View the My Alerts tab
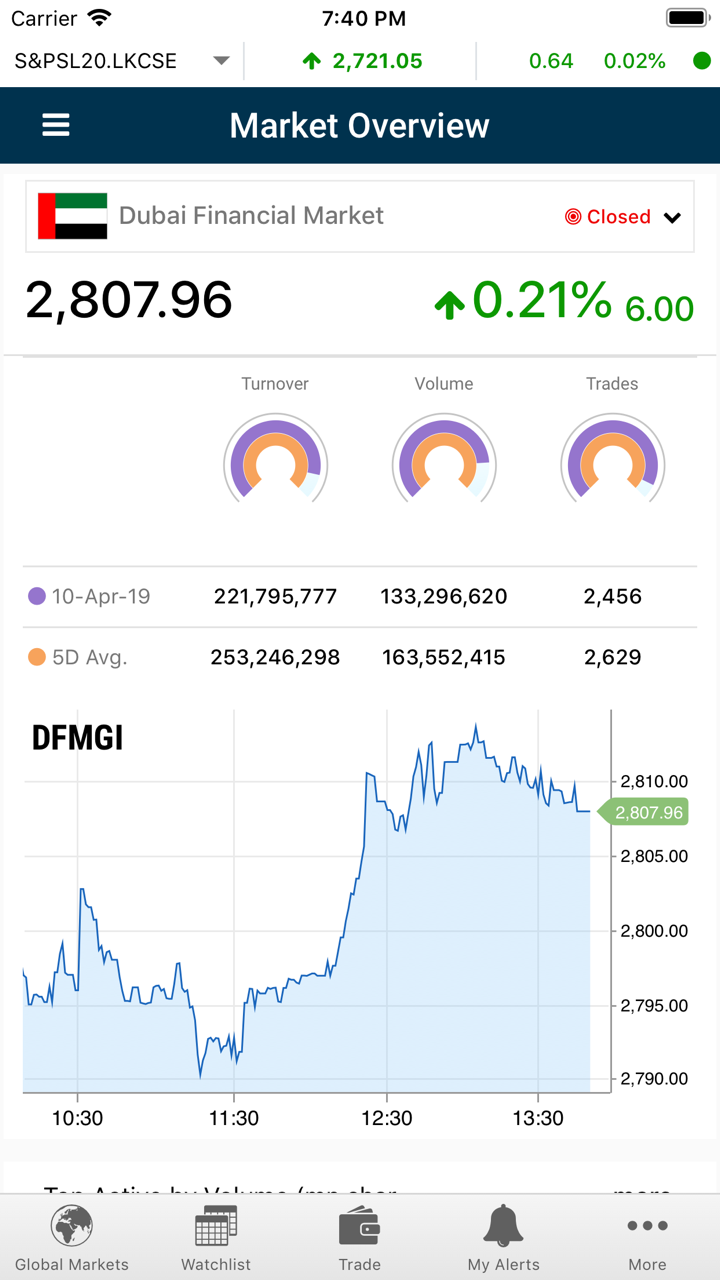The height and width of the screenshot is (1280, 720). pos(503,1238)
